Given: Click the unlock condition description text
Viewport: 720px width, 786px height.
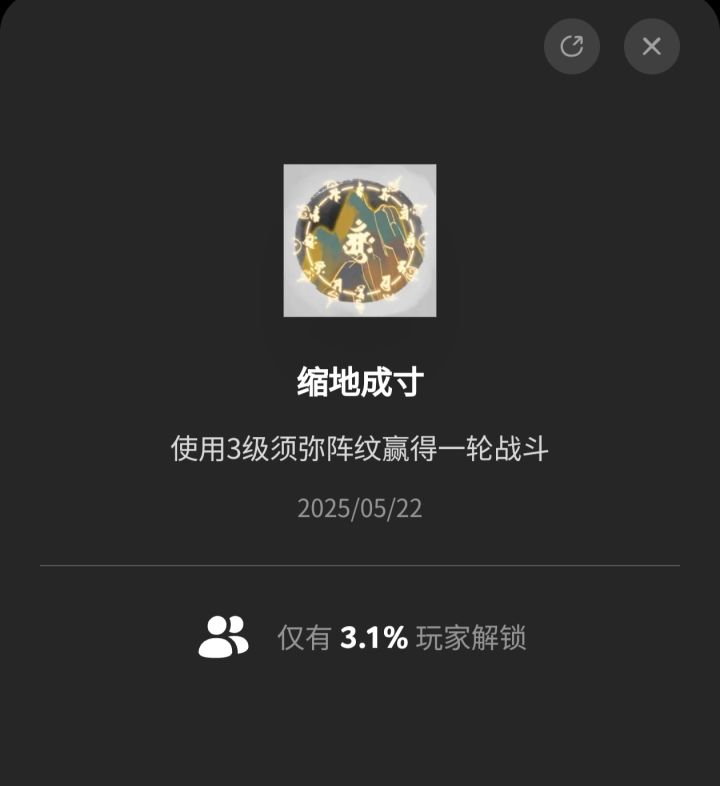Looking at the screenshot, I should (x=360, y=447).
